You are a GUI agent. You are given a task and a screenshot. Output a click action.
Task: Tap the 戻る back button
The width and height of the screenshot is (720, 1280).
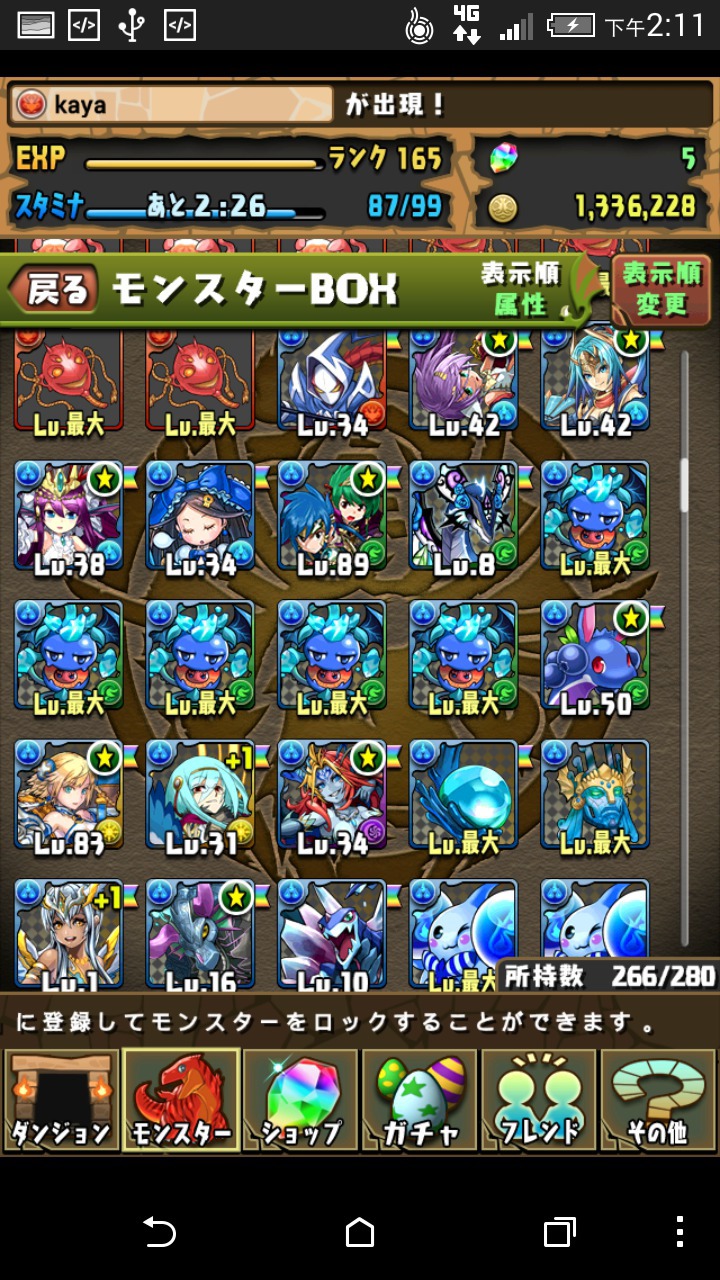point(55,290)
